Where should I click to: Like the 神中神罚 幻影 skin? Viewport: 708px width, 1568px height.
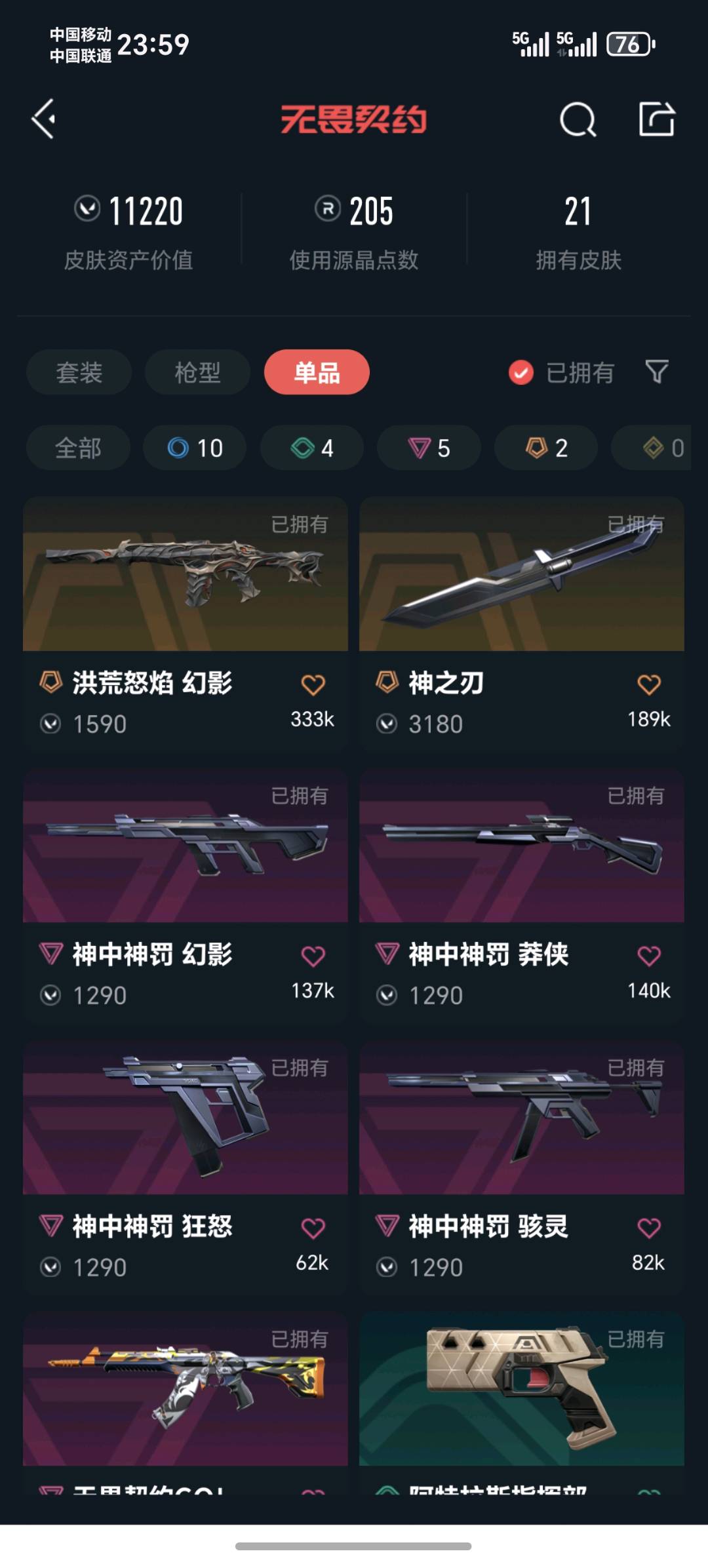coord(313,956)
